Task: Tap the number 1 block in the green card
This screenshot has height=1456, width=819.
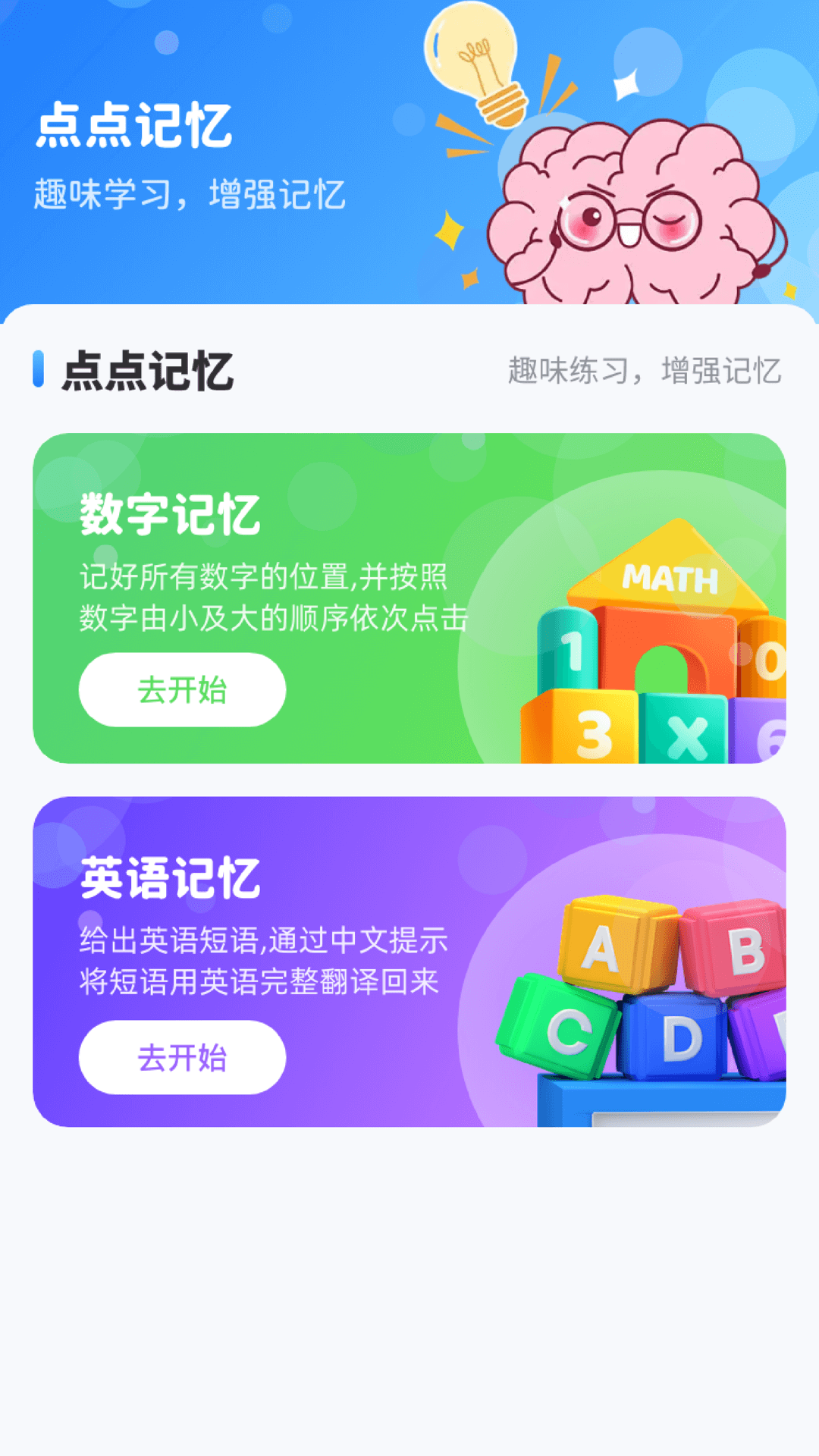Action: pyautogui.click(x=573, y=652)
